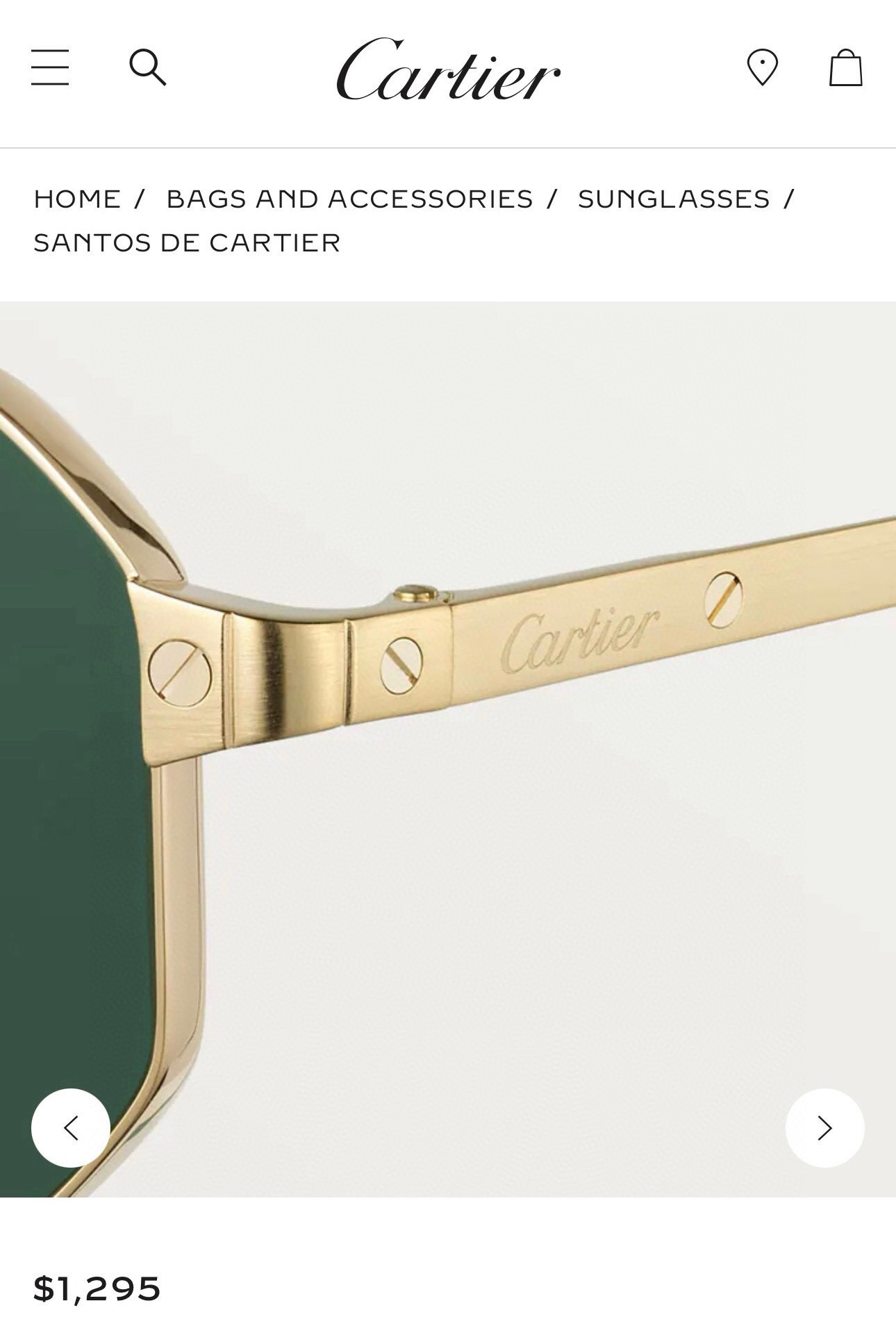Open Sunglasses breadcrumb
896x1342 pixels.
coord(674,199)
